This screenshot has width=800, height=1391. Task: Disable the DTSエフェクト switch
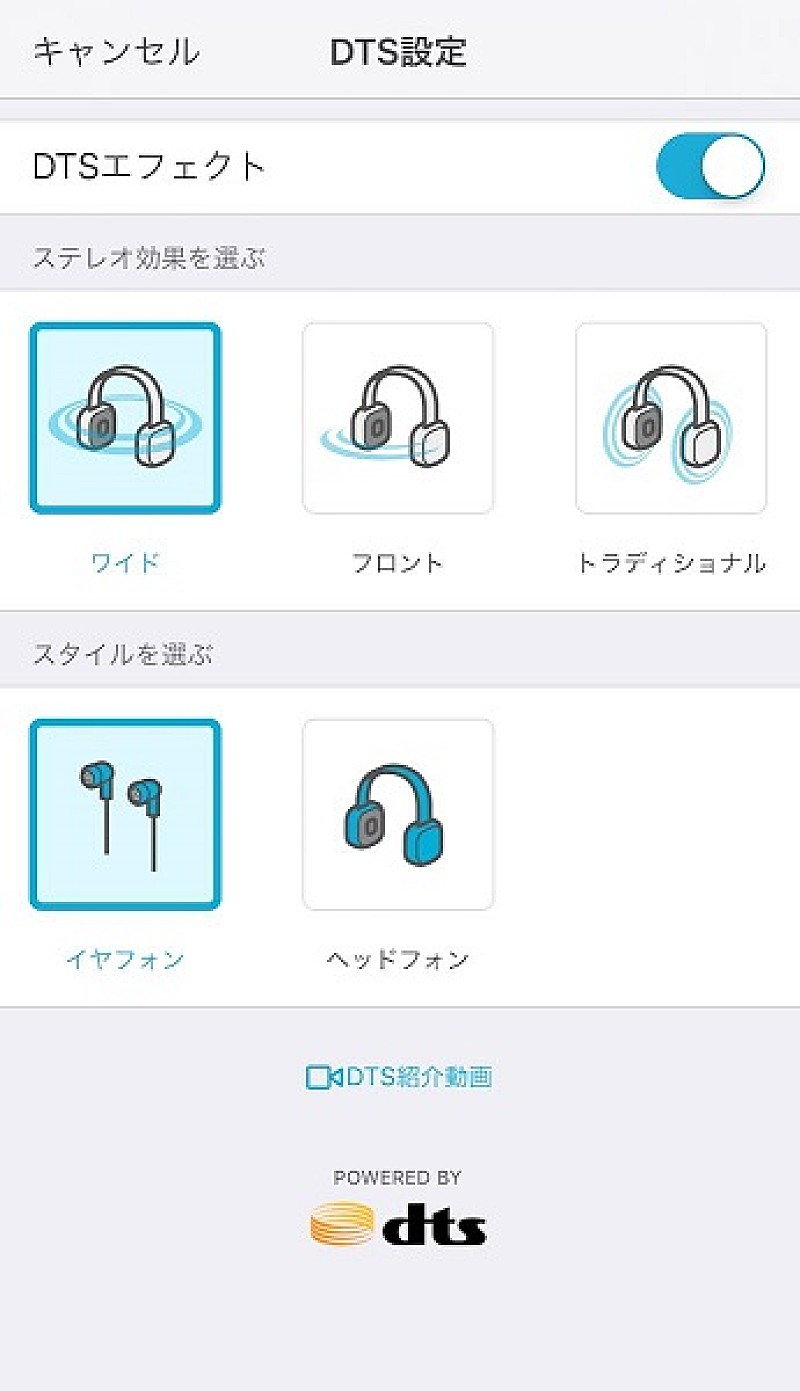click(710, 167)
